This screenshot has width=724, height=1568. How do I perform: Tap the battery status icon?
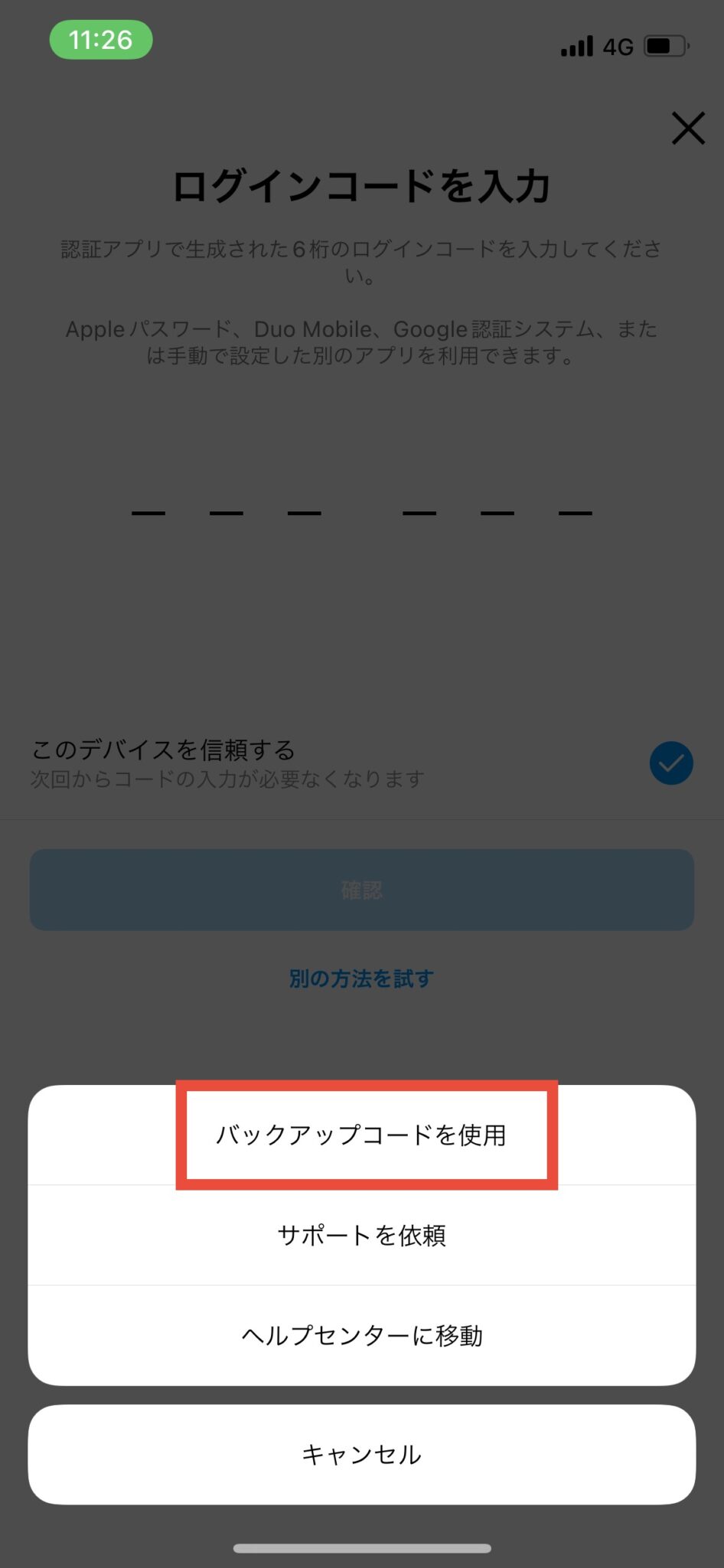(x=663, y=44)
